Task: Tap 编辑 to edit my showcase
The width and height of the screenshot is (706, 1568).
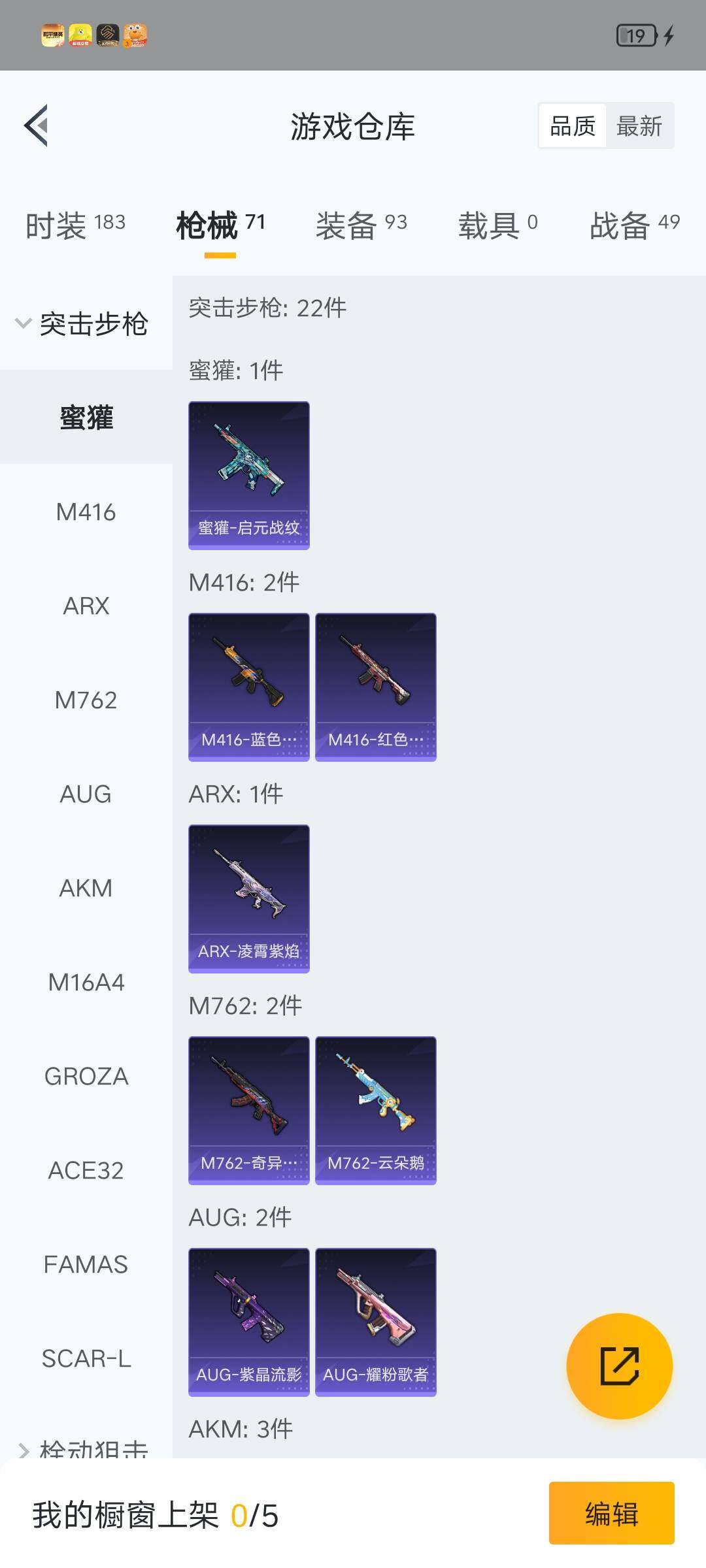Action: tap(611, 1514)
